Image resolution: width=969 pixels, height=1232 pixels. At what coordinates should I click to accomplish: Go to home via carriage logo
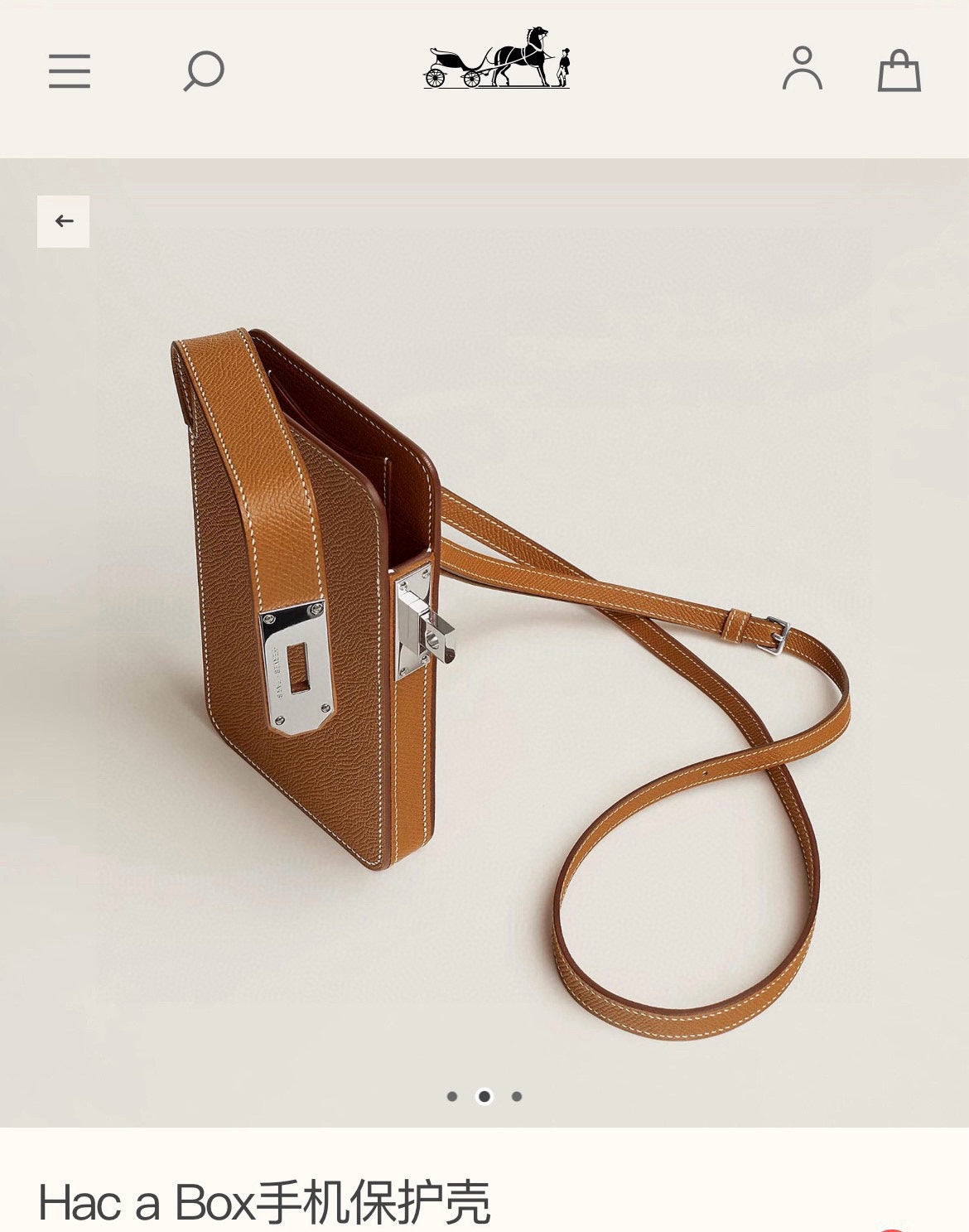point(496,58)
